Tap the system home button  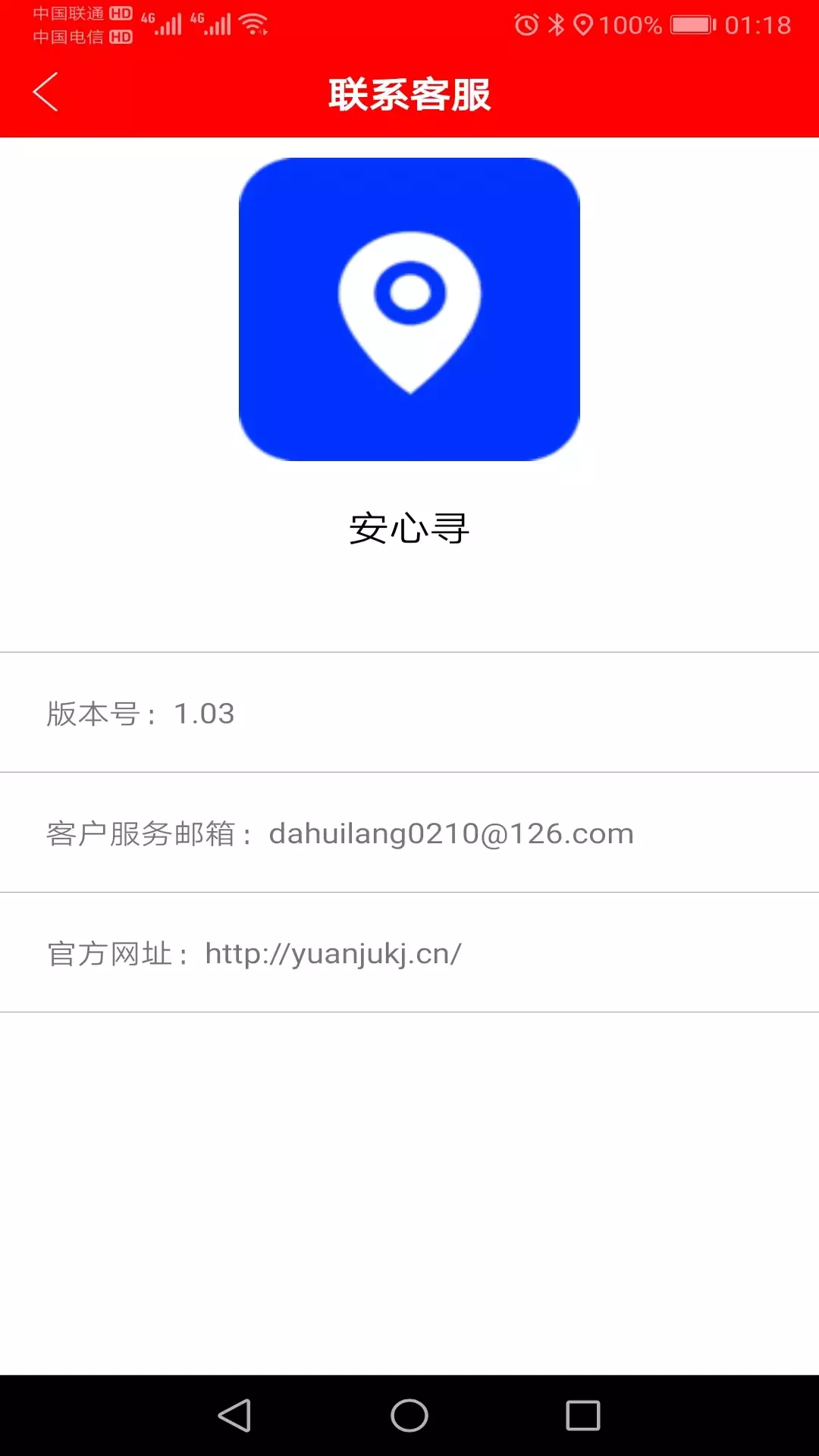(409, 1415)
